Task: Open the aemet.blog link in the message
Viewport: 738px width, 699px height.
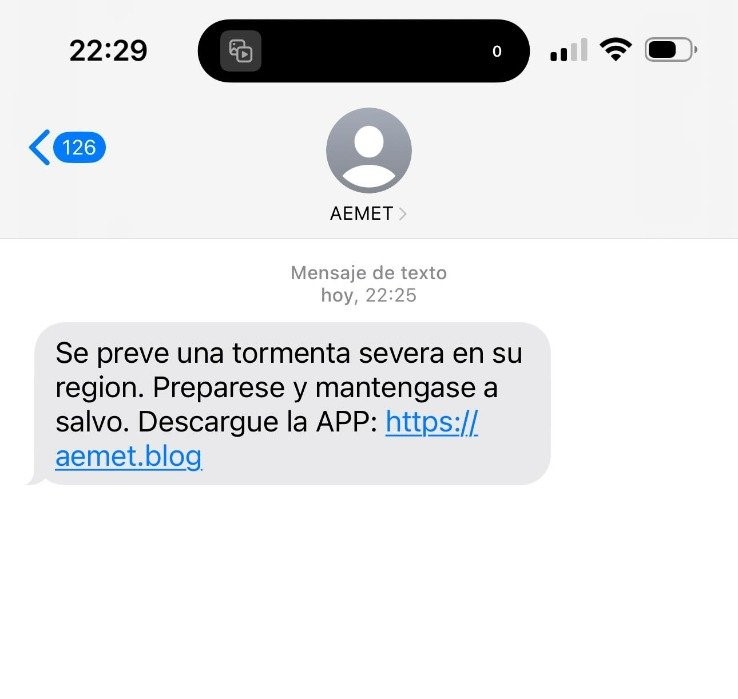Action: click(x=129, y=457)
